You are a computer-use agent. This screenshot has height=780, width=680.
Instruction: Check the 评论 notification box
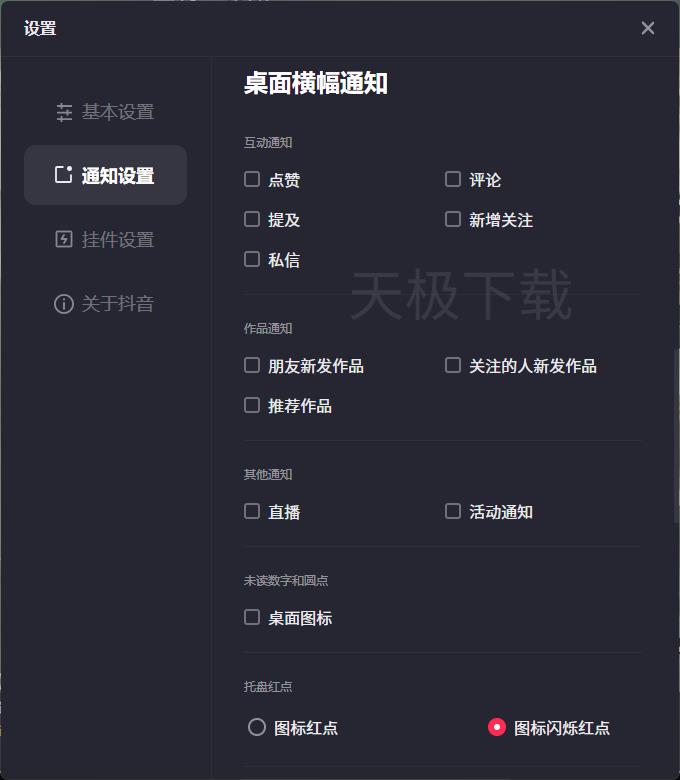[453, 179]
